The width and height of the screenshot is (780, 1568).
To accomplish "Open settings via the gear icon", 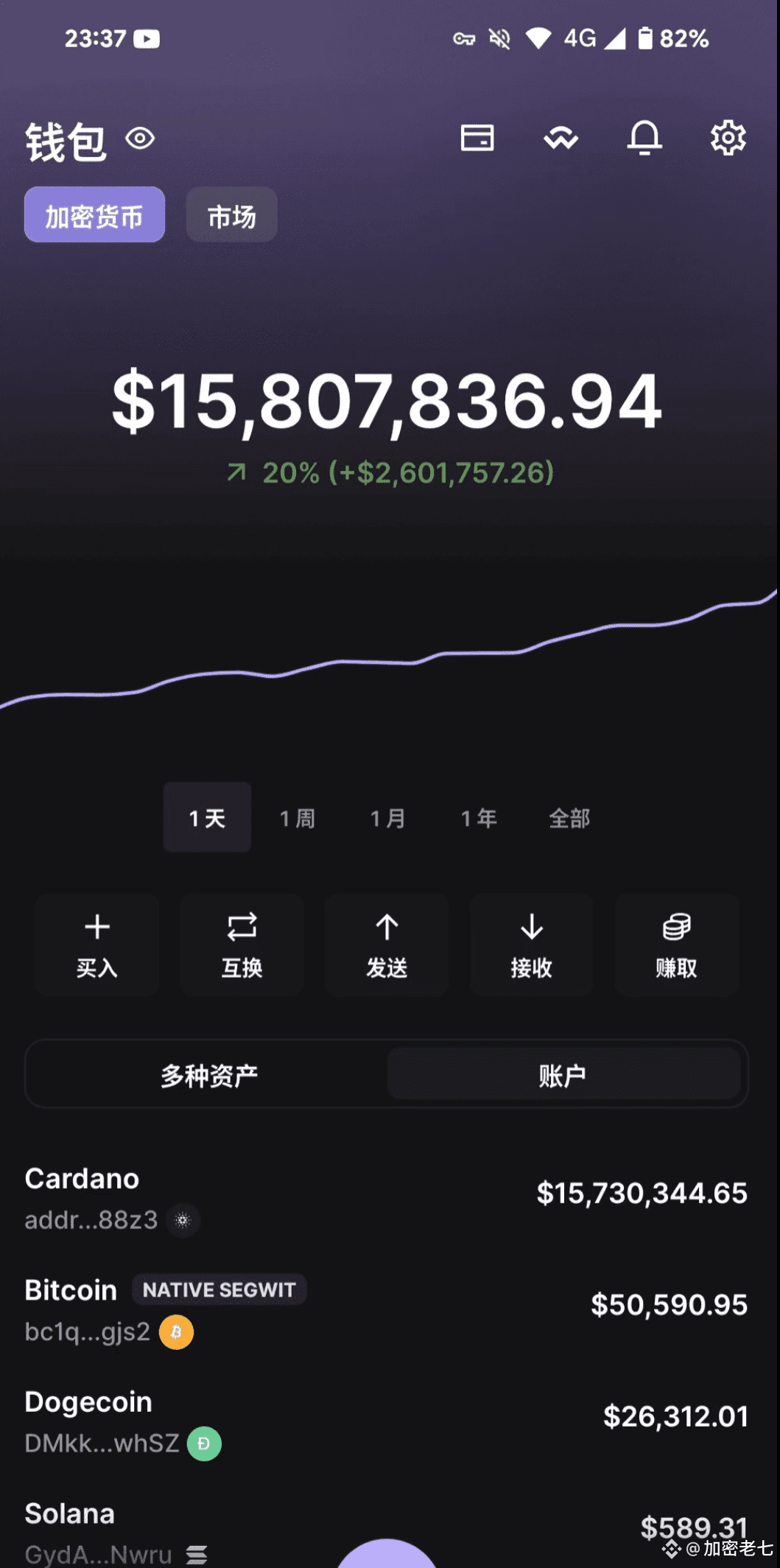I will (x=728, y=138).
